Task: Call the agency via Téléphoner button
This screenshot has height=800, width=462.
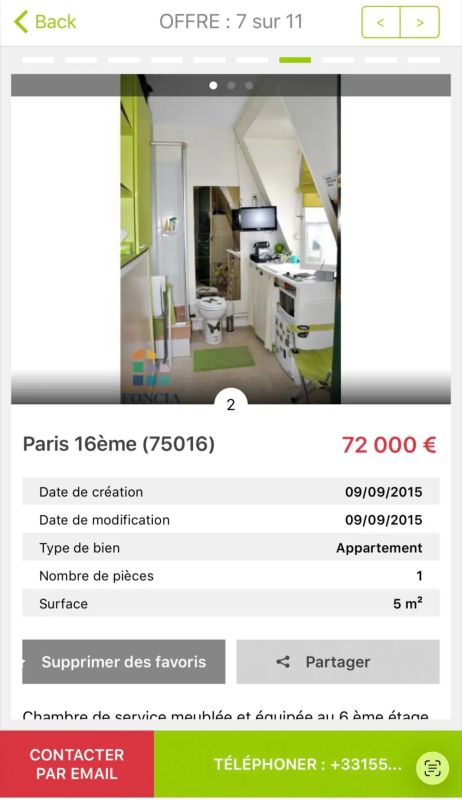Action: [308, 764]
